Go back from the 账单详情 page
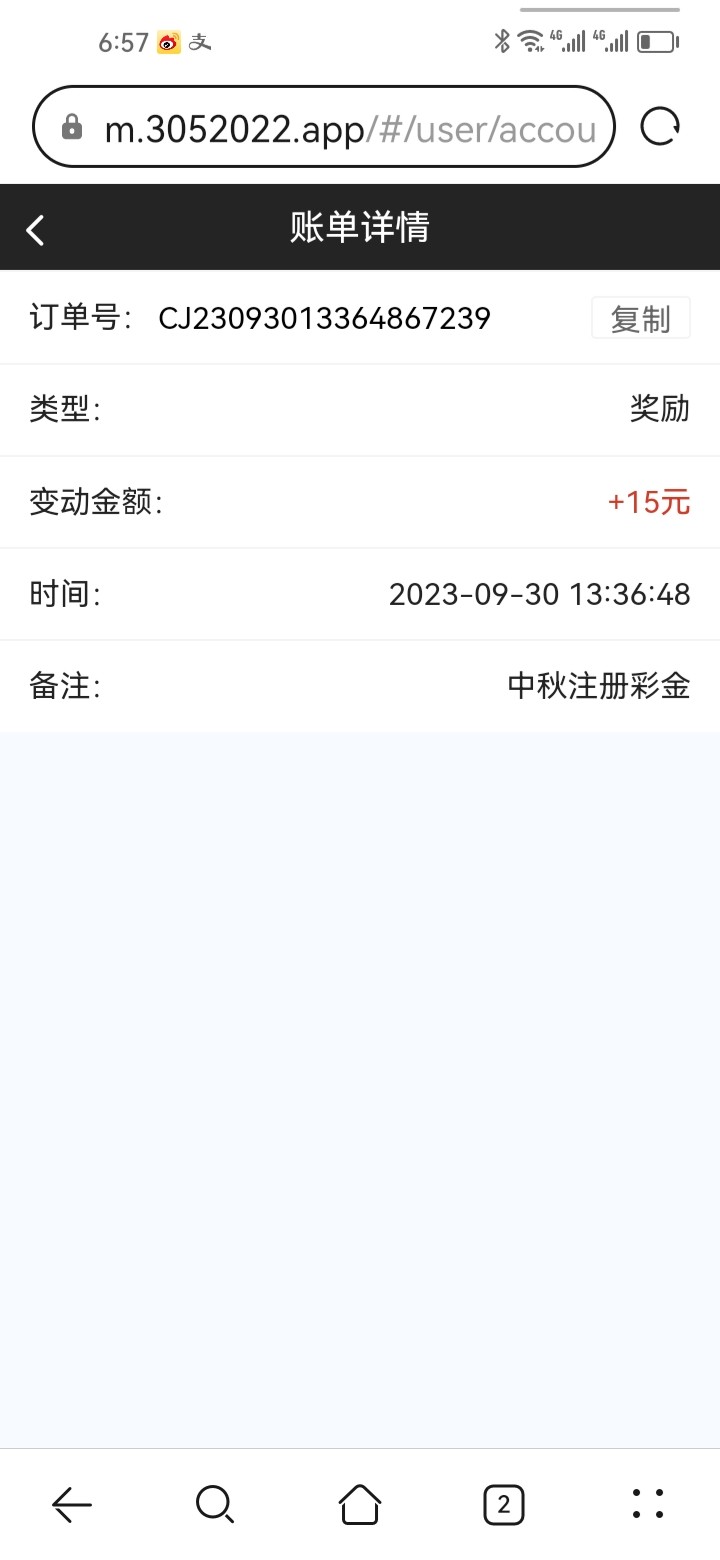Viewport: 720px width, 1560px height. (36, 229)
